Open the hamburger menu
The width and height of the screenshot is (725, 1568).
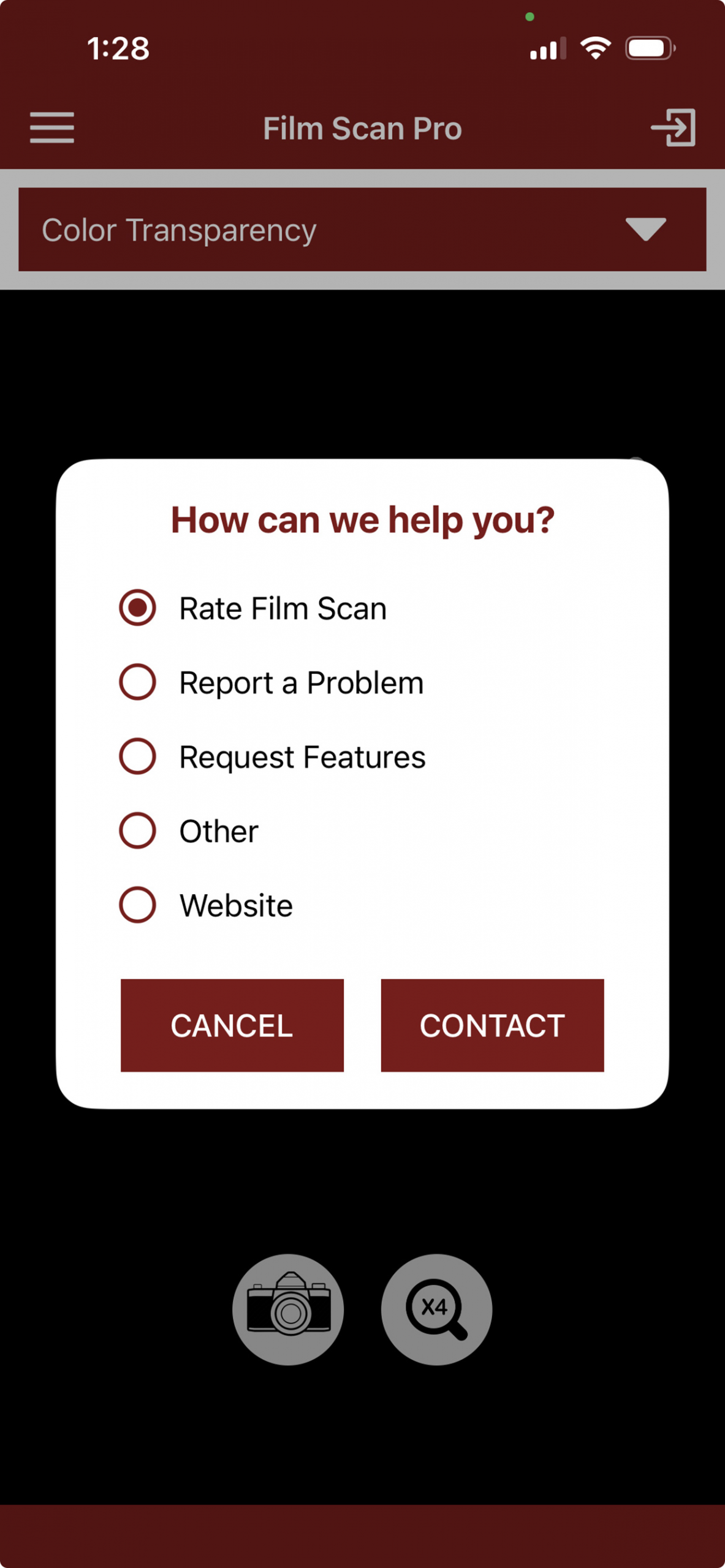point(52,127)
